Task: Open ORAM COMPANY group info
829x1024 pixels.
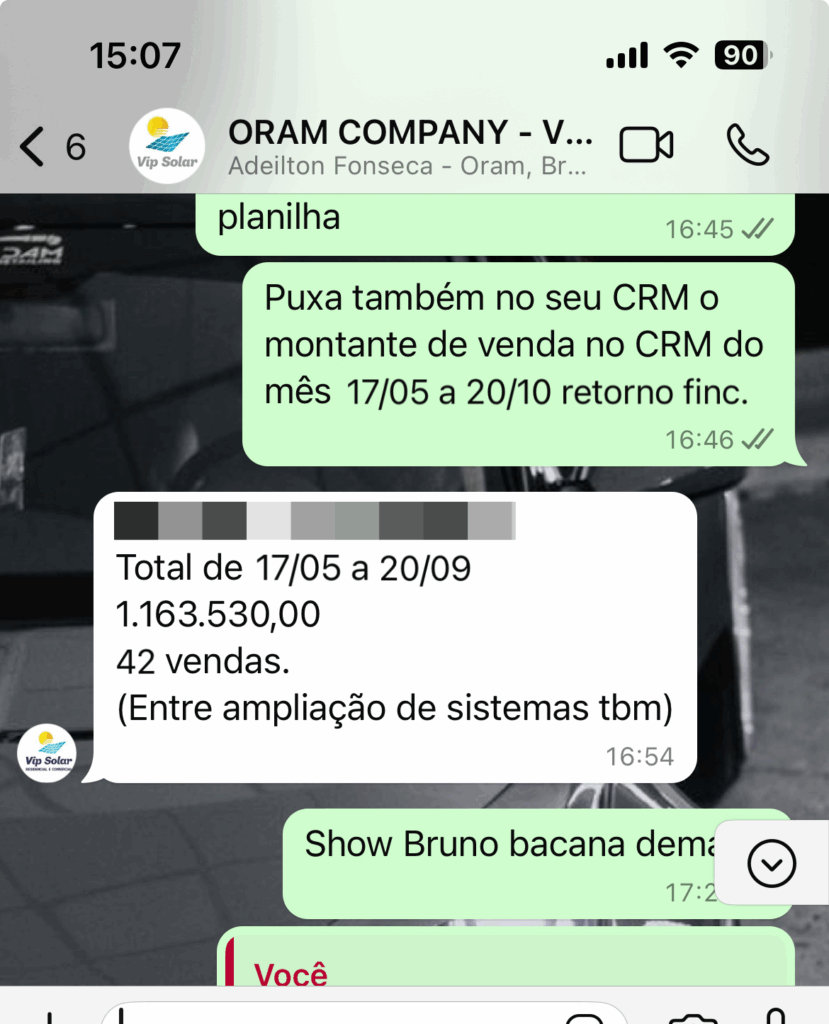Action: pos(409,146)
